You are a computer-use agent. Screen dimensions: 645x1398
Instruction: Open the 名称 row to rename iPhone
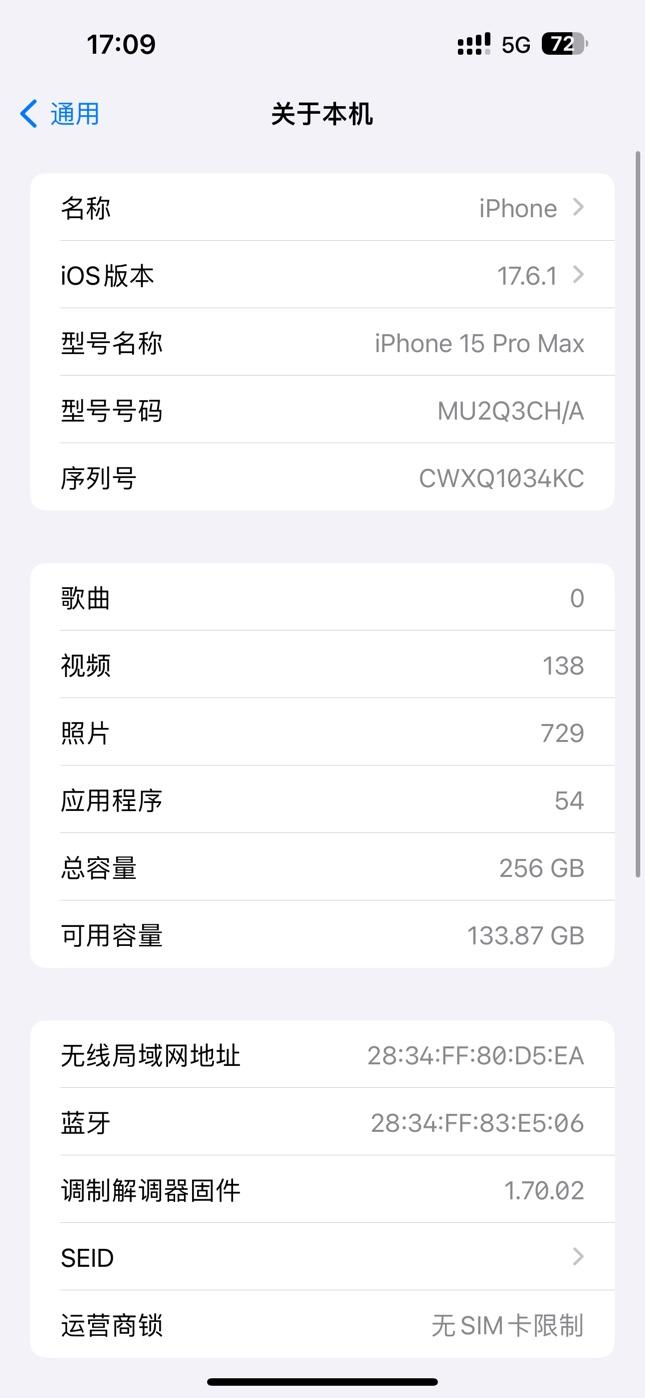point(322,207)
